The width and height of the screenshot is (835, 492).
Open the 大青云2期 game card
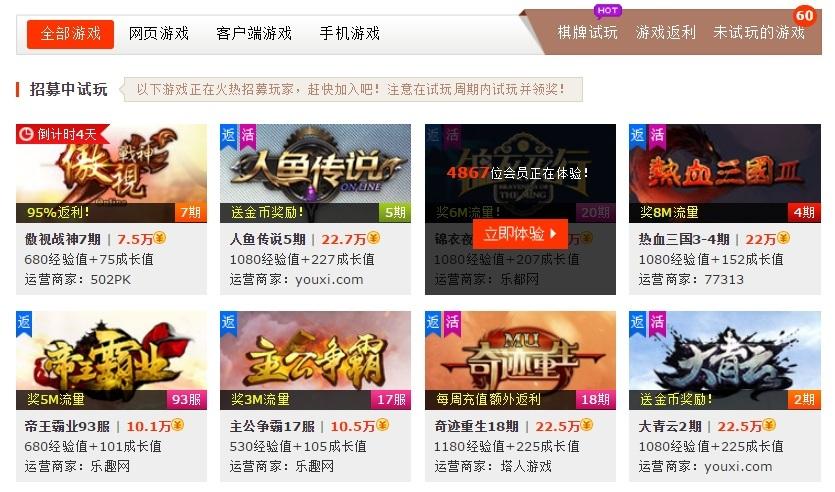724,359
